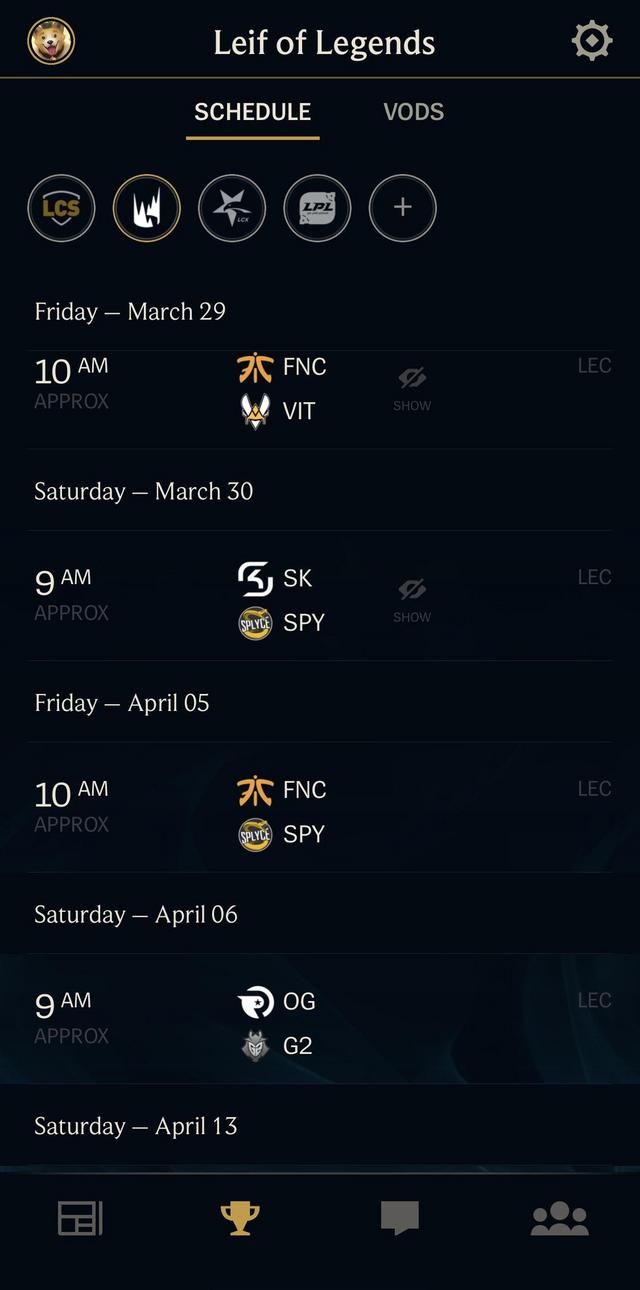
Task: Select the LEC league filter
Action: (x=147, y=208)
